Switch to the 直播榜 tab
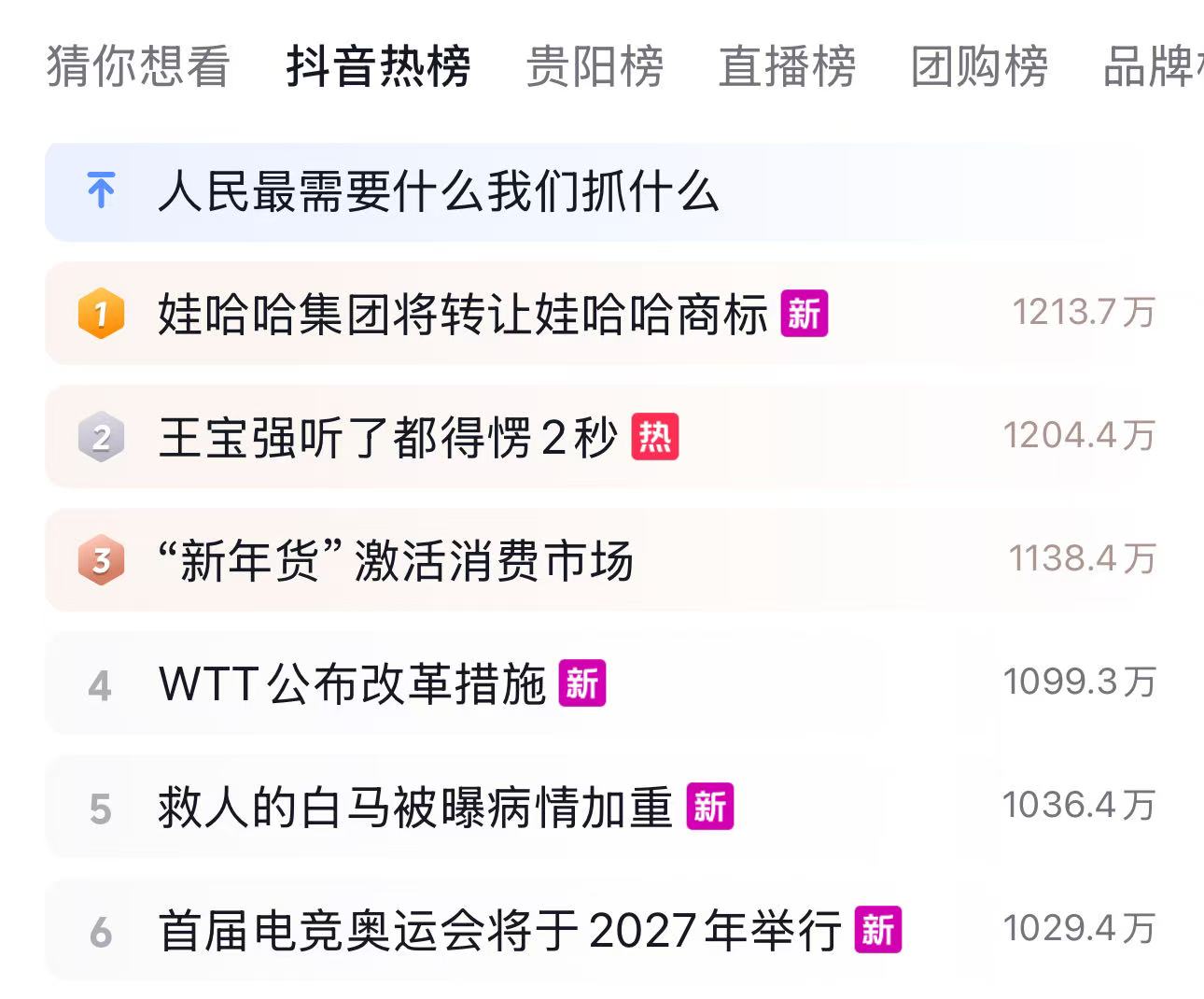The image size is (1204, 999). point(787,66)
